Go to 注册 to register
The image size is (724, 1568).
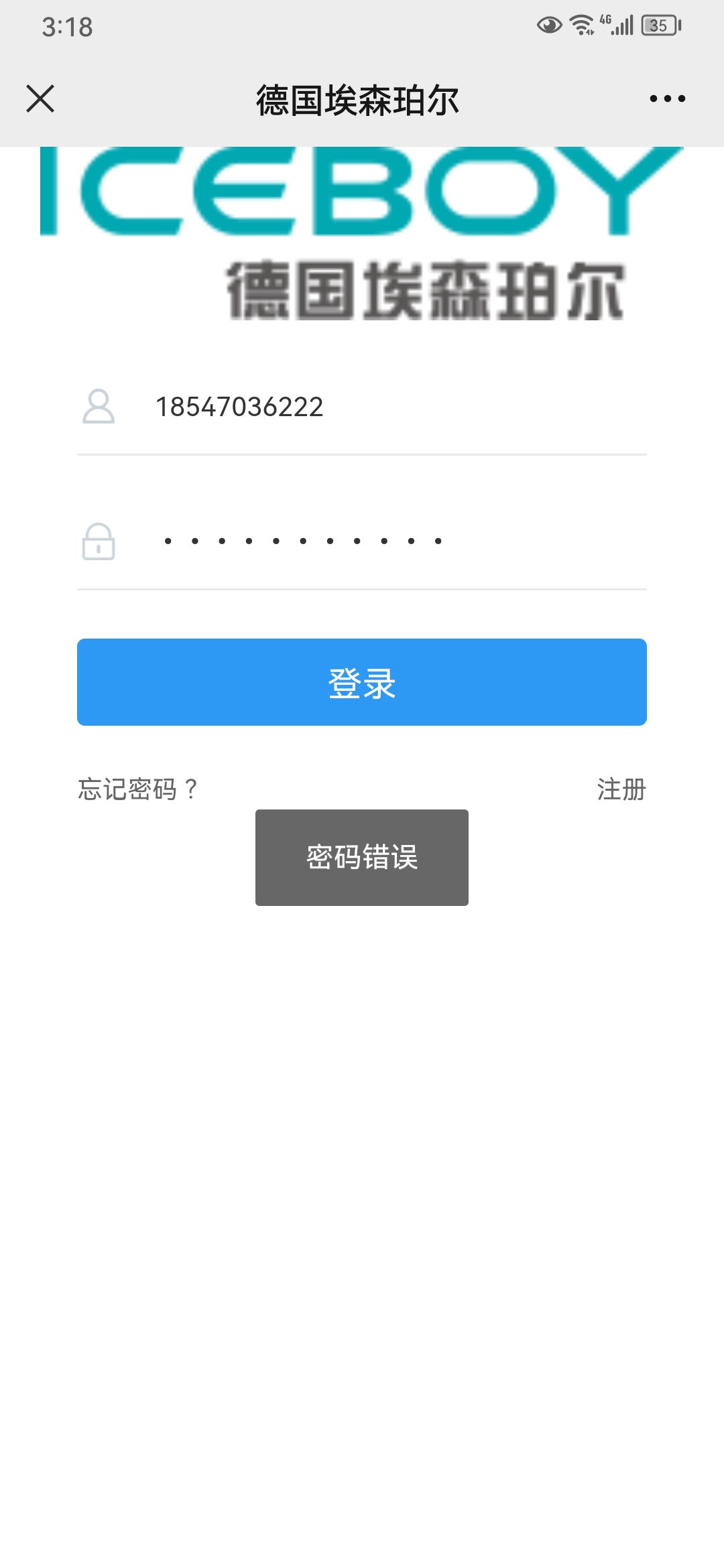click(621, 789)
